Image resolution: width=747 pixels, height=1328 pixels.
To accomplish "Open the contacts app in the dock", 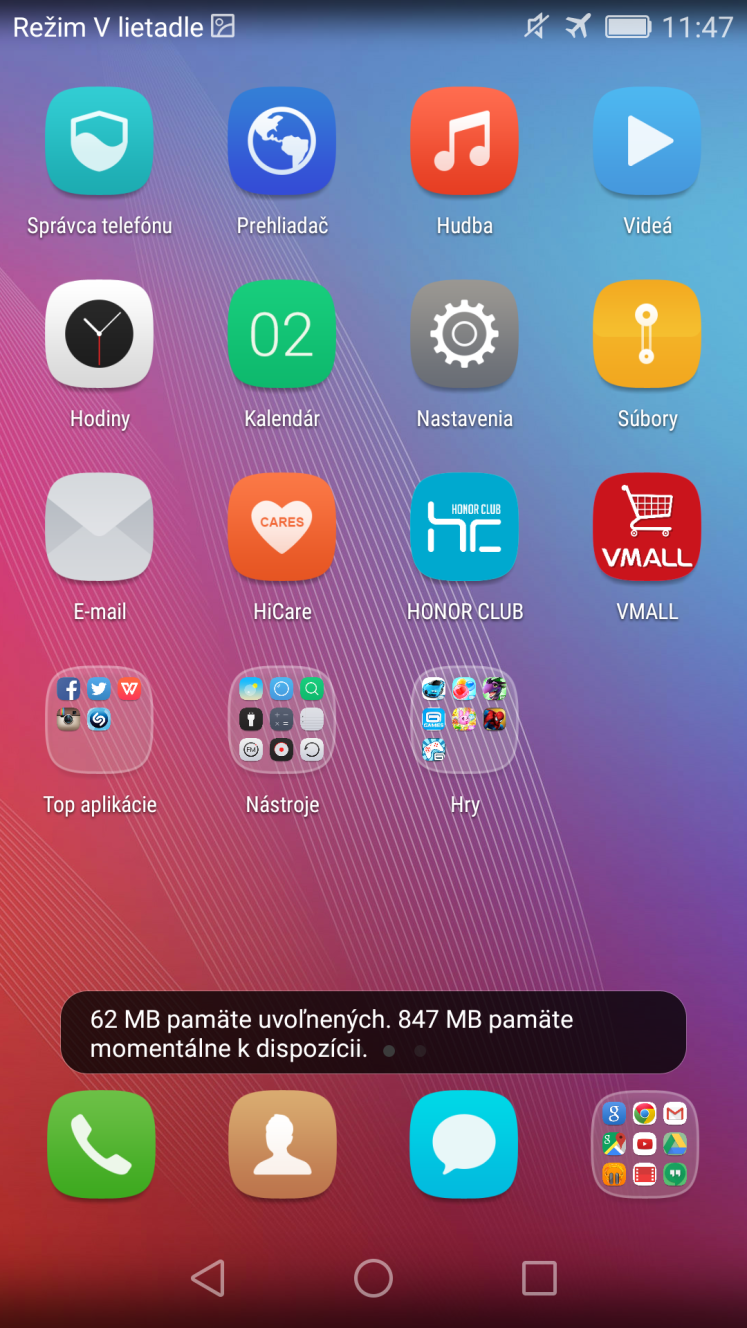I will [282, 1144].
